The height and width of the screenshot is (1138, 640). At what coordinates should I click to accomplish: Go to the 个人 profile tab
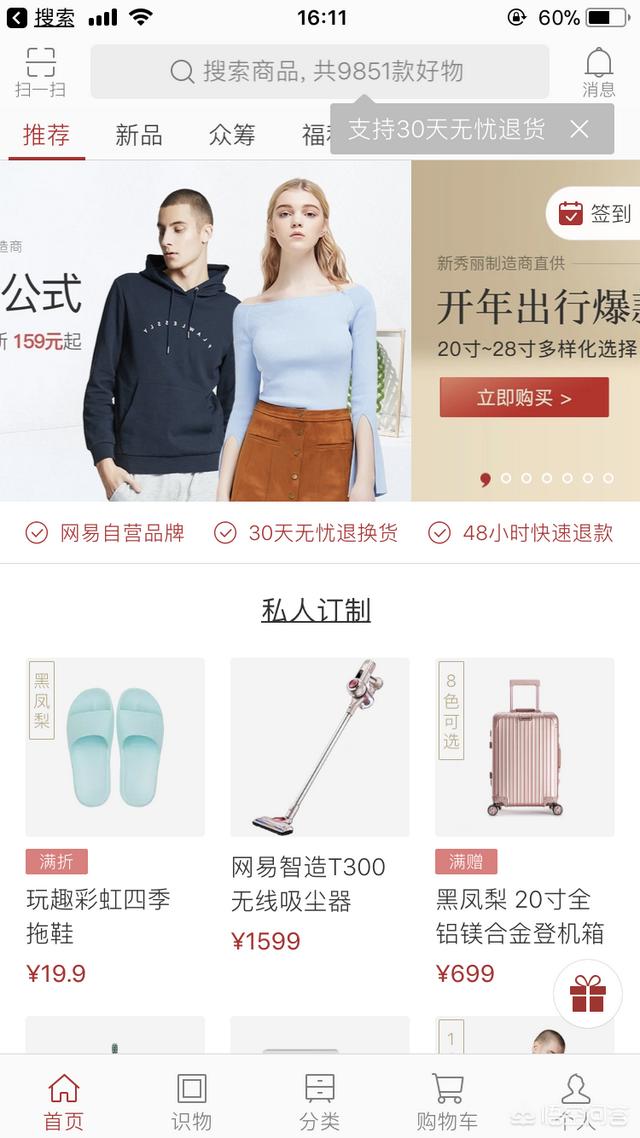[x=575, y=1100]
